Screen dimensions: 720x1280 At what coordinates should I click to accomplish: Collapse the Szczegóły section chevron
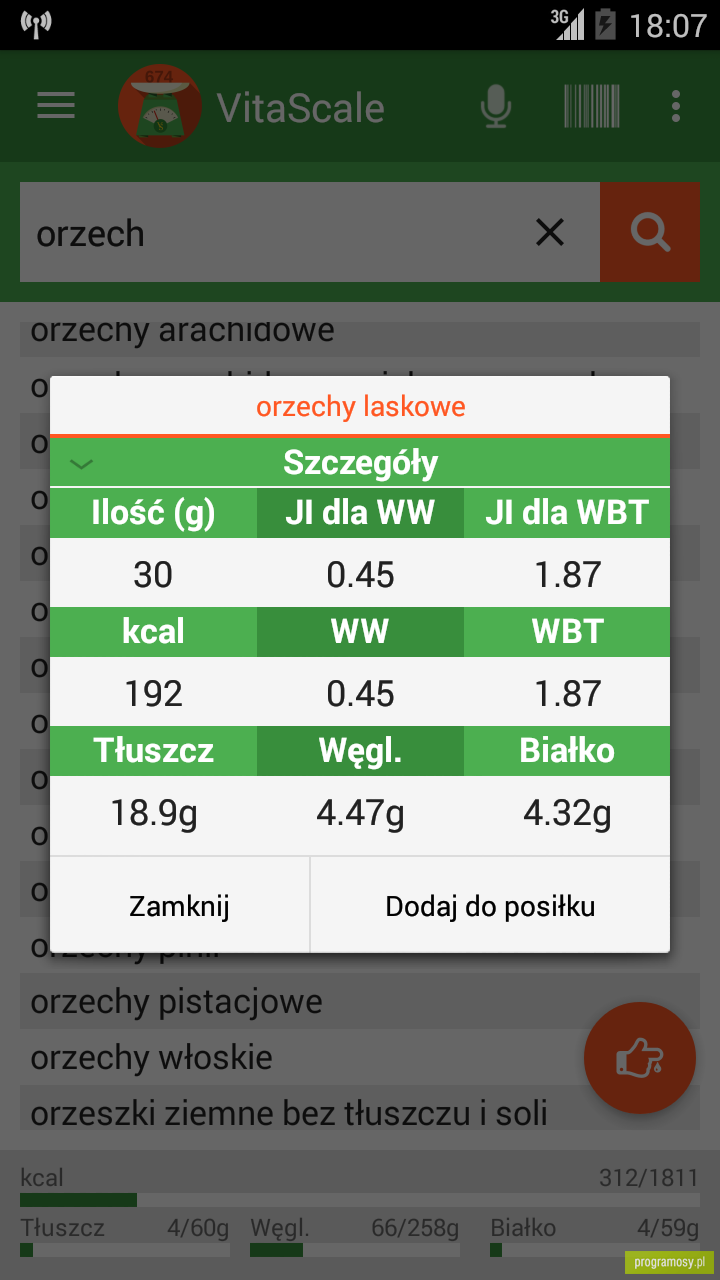coord(82,464)
